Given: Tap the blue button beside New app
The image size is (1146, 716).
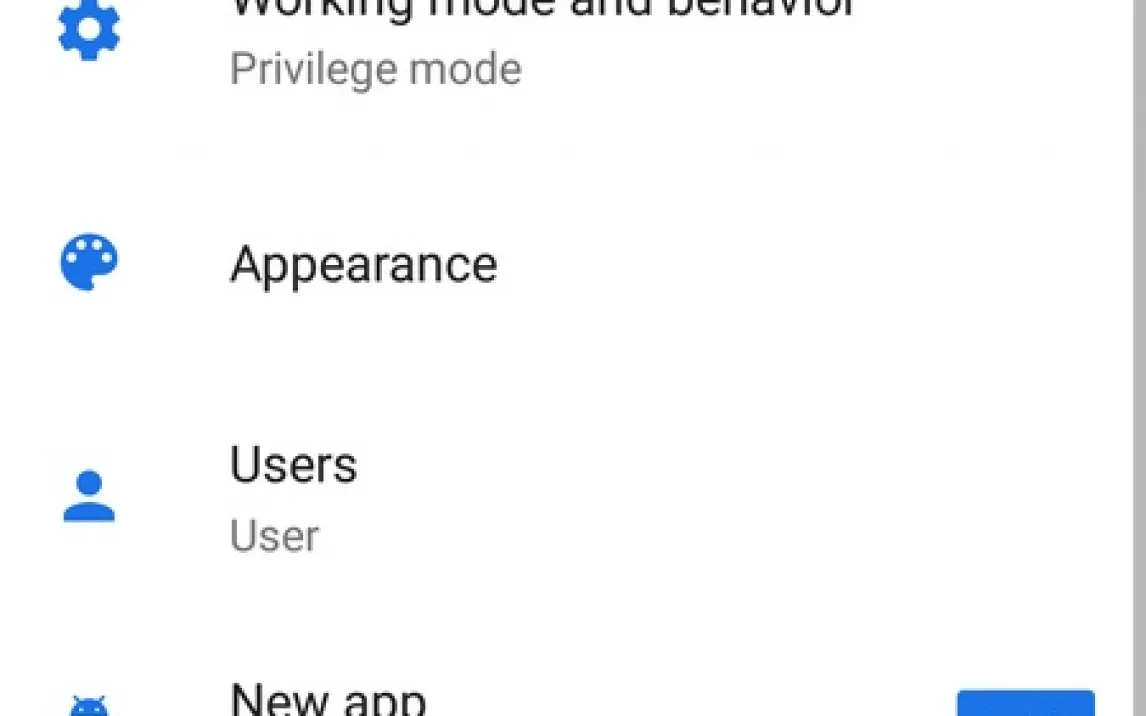Looking at the screenshot, I should point(1025,703).
